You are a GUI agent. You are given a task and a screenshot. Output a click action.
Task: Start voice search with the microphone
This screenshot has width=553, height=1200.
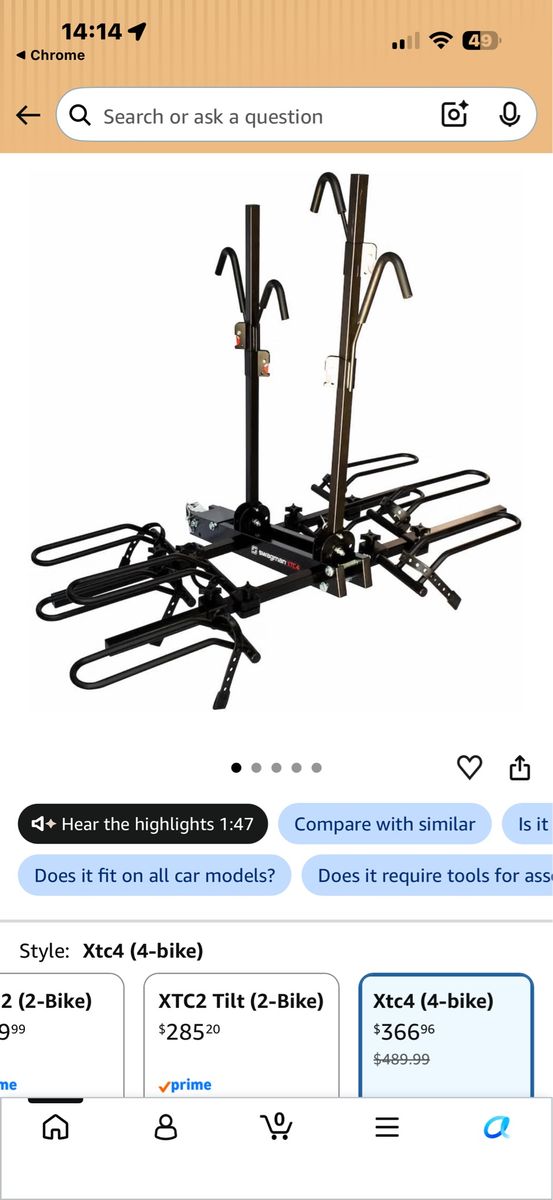click(x=510, y=116)
